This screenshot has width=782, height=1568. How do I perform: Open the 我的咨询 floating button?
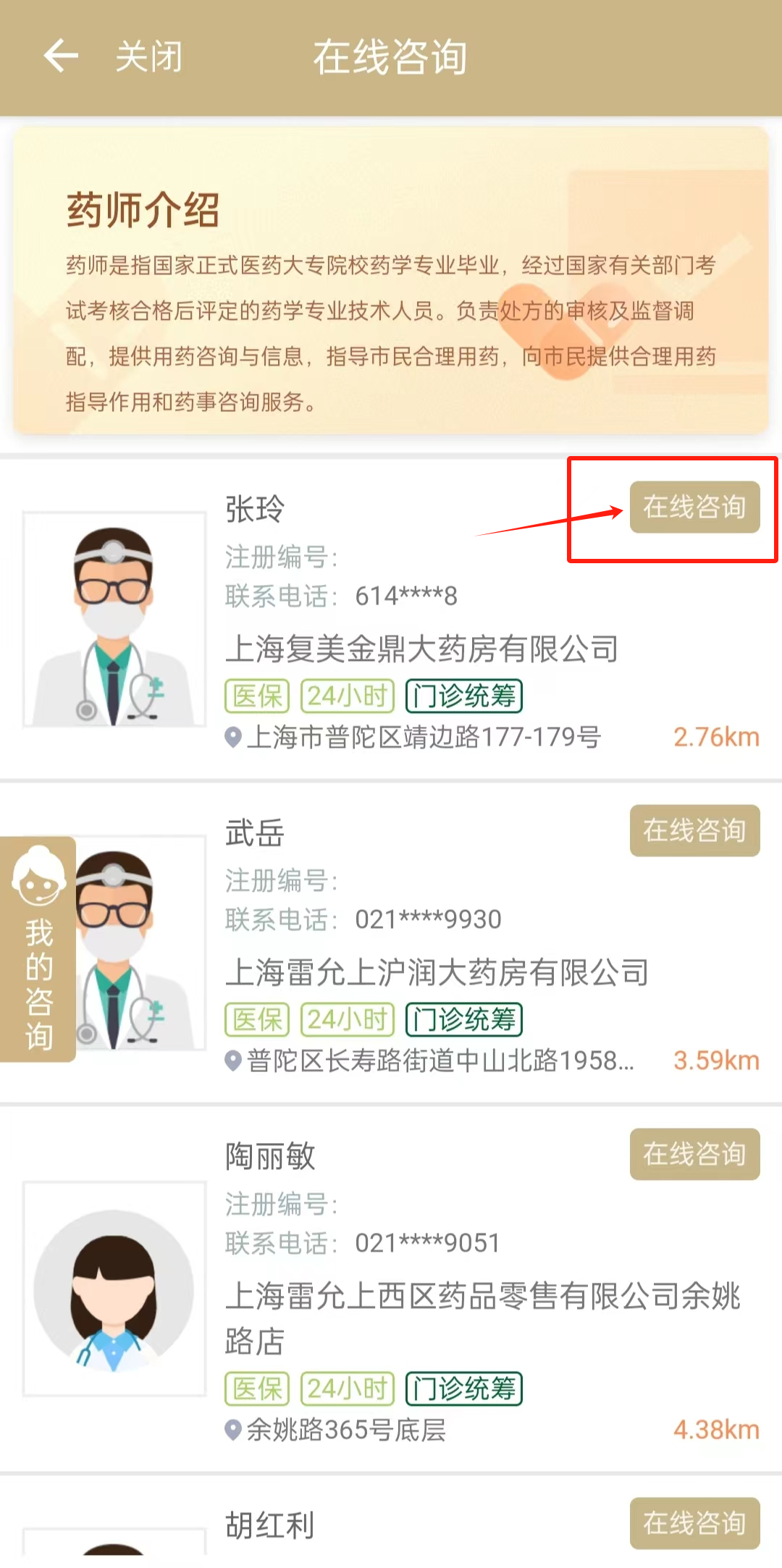(x=38, y=948)
